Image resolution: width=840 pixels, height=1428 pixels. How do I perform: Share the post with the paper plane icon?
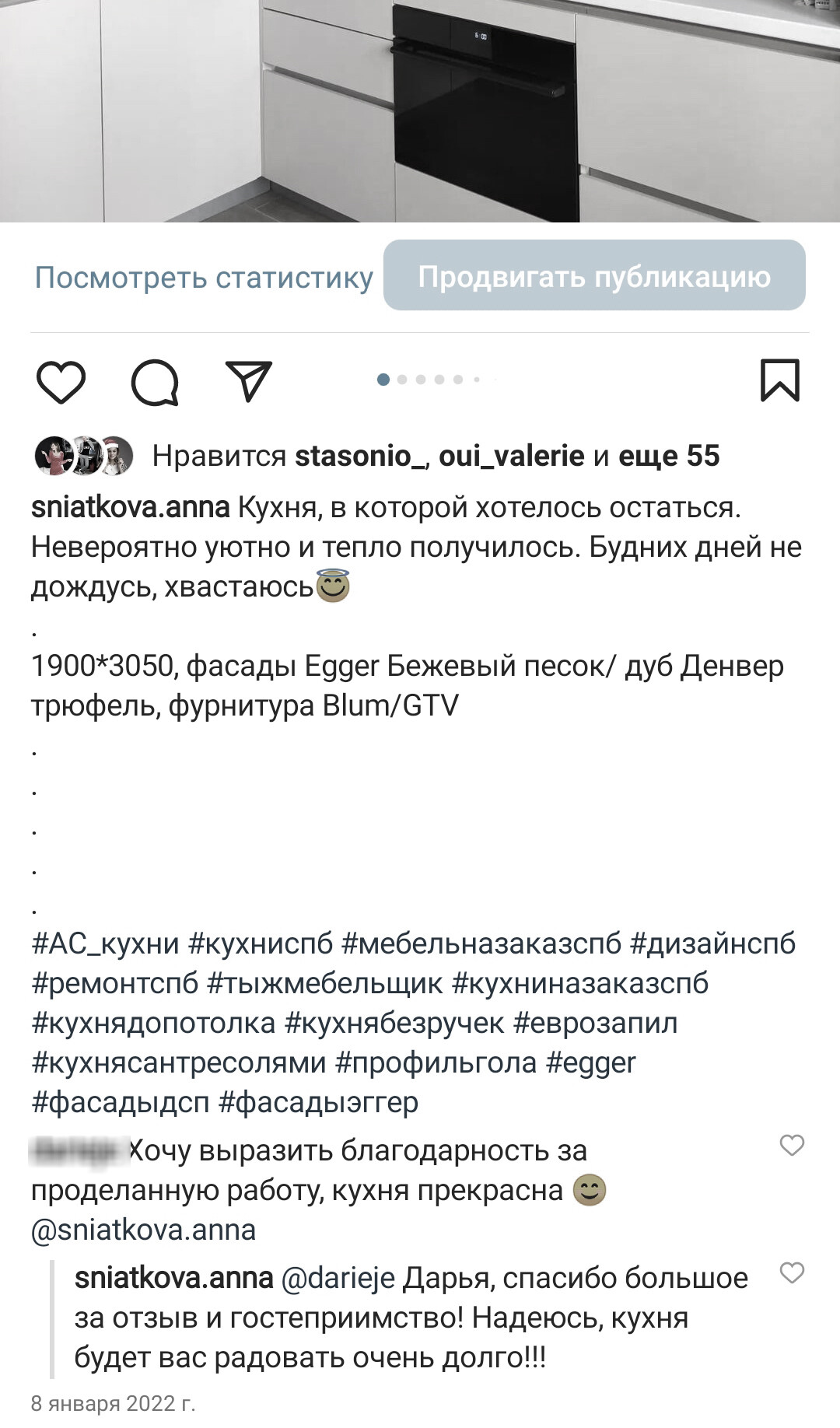tap(249, 380)
